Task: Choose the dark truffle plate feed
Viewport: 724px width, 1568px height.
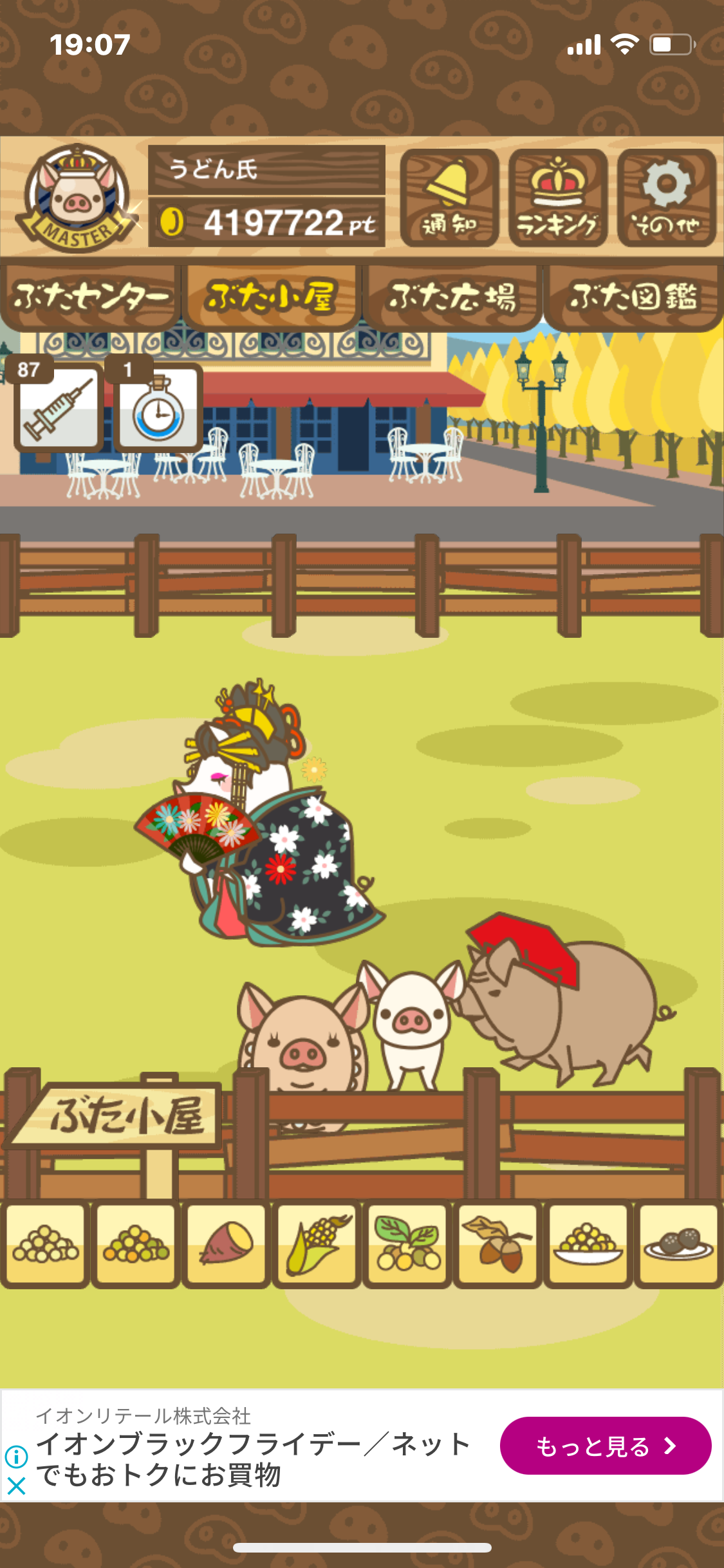Action: click(678, 1244)
